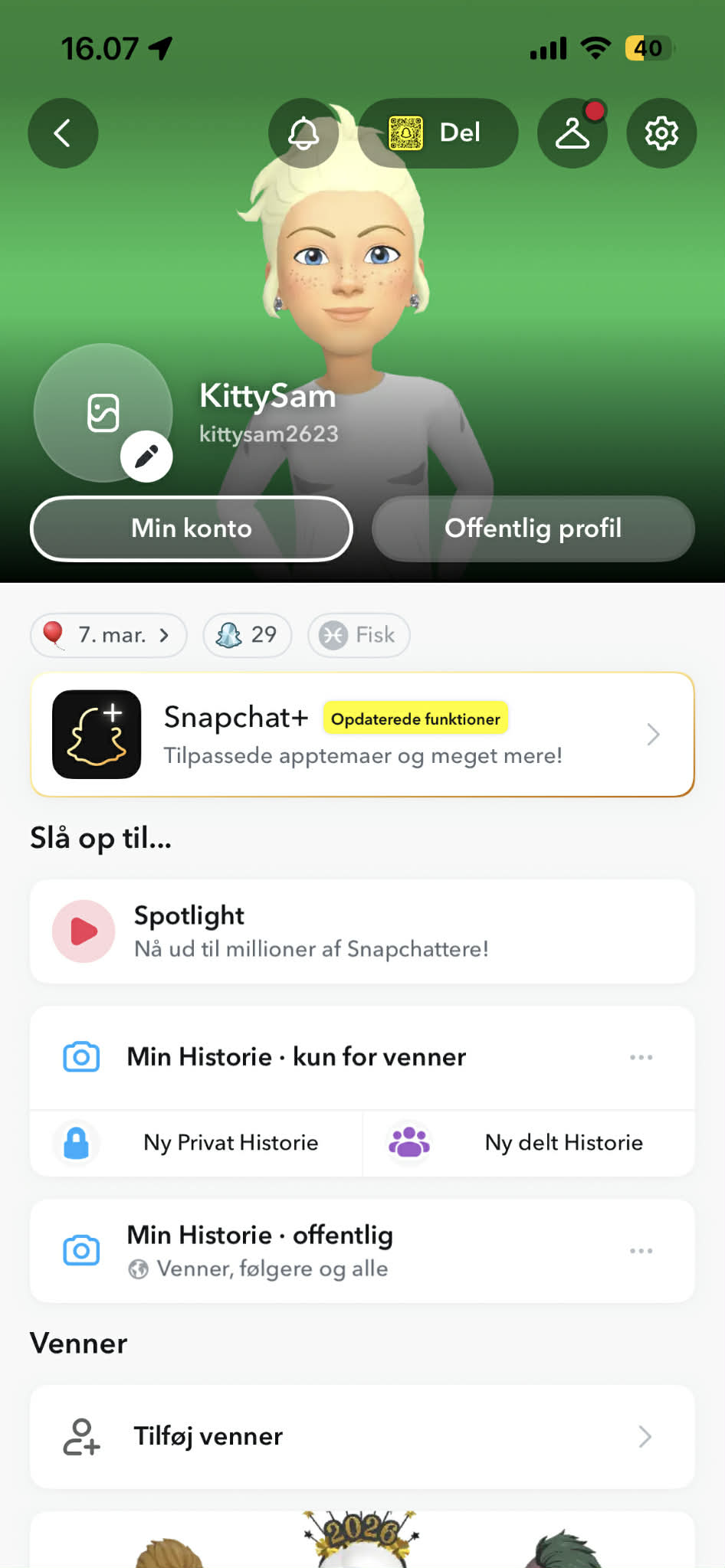Image resolution: width=725 pixels, height=1568 pixels.
Task: Create a Ny delt Historie
Action: tap(529, 1143)
